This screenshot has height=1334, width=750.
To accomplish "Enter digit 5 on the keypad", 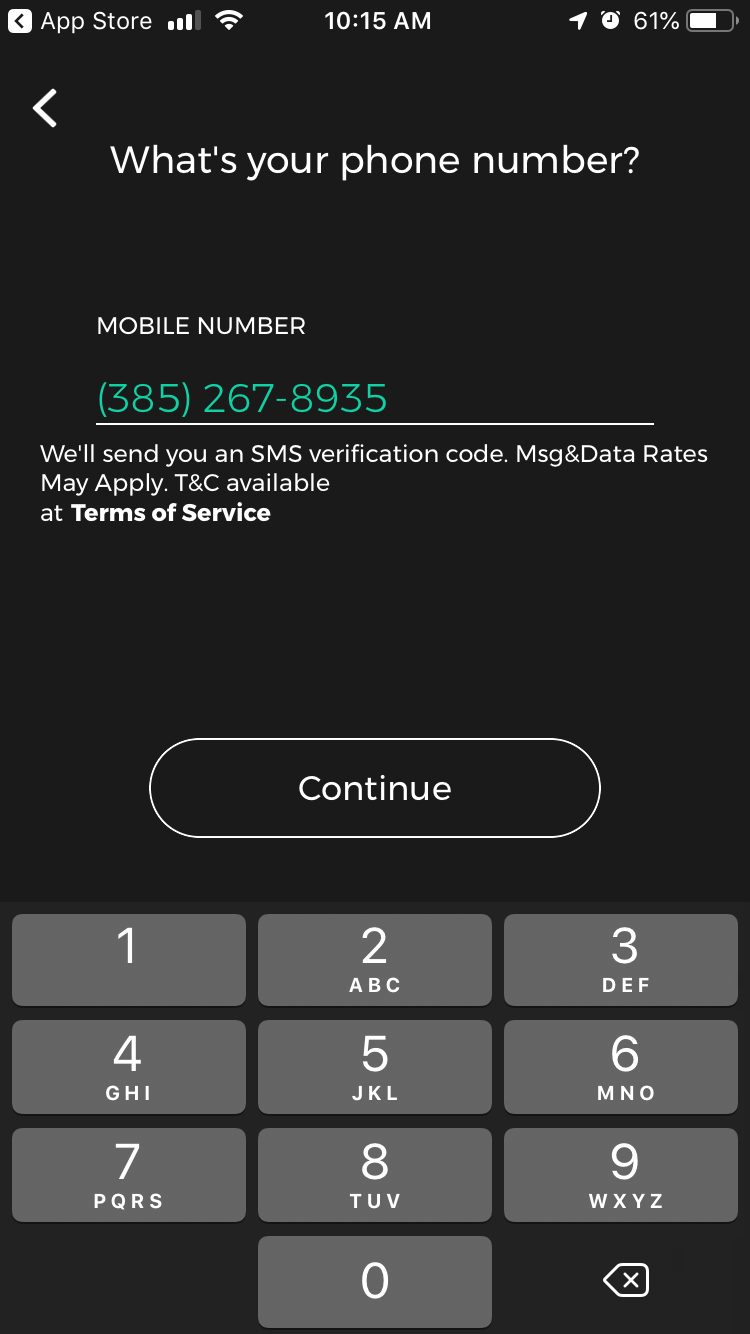I will tap(375, 1067).
